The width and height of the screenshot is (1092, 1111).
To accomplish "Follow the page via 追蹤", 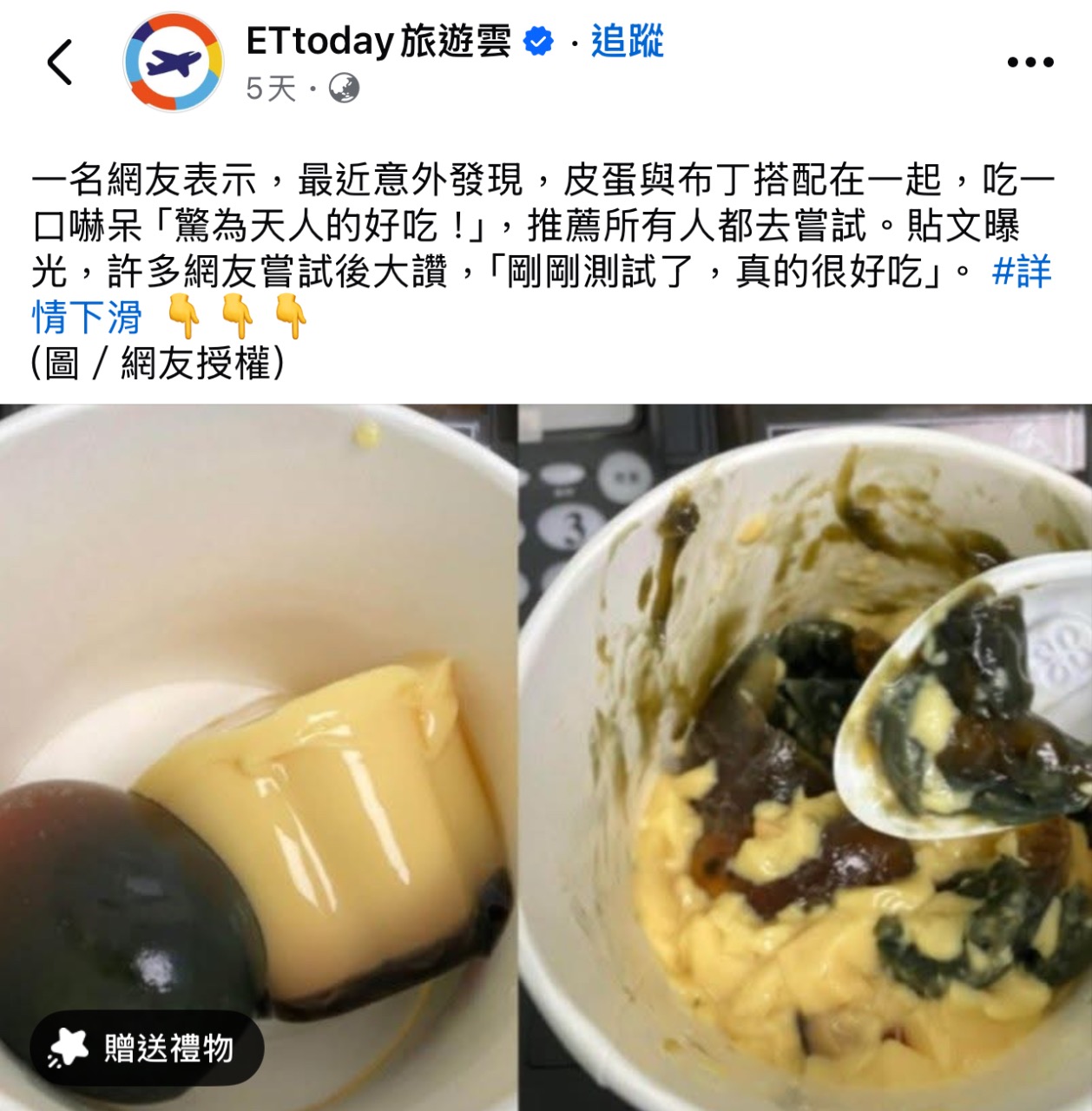I will pos(627,41).
